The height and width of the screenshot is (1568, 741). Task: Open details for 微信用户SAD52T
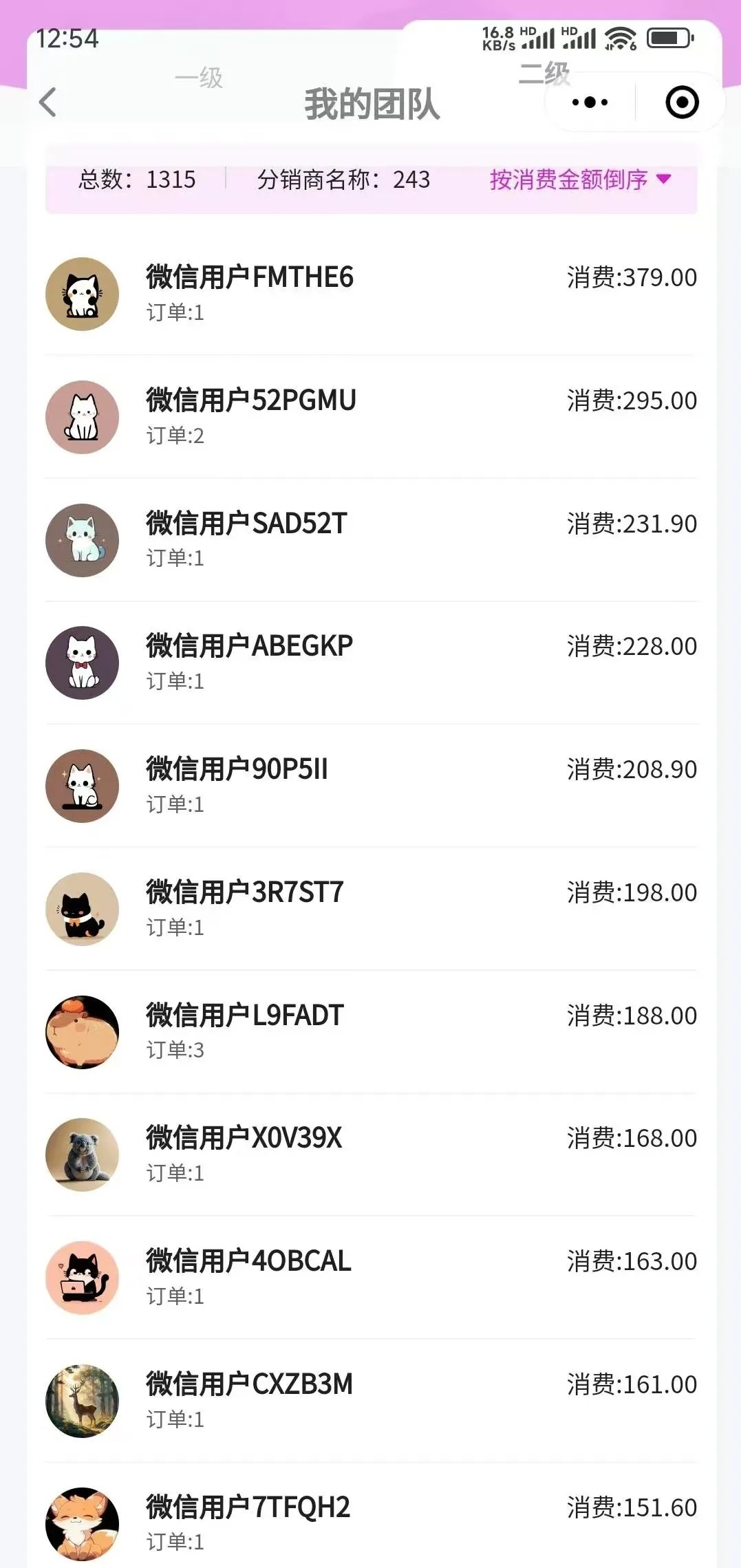(370, 539)
